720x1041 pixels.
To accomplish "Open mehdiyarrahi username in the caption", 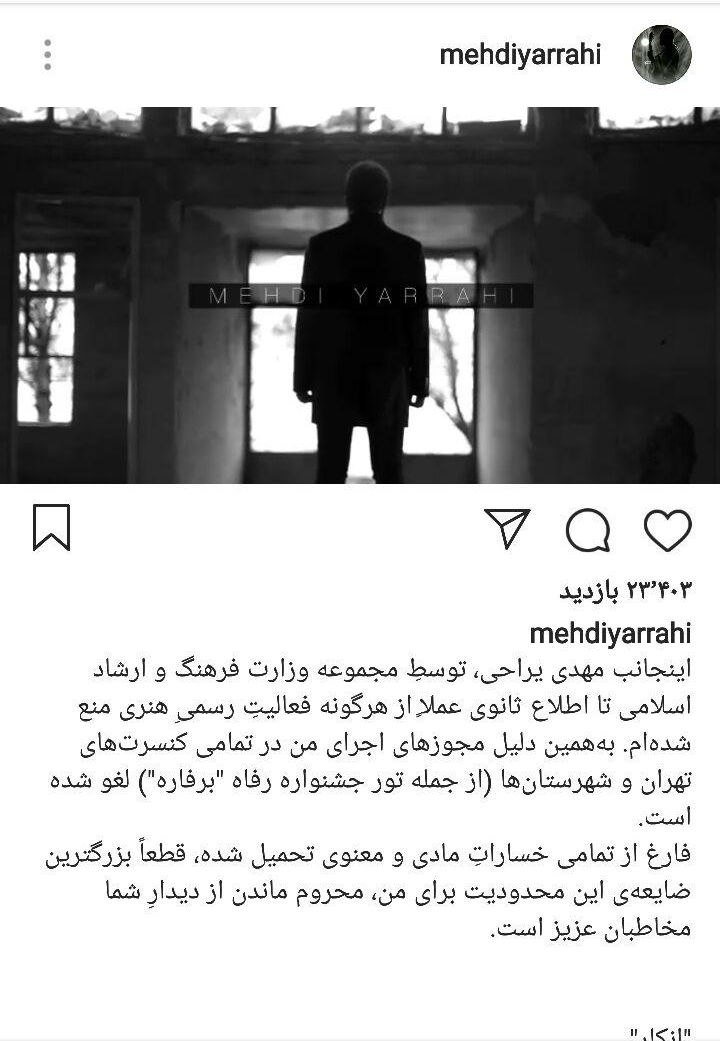I will tap(610, 634).
